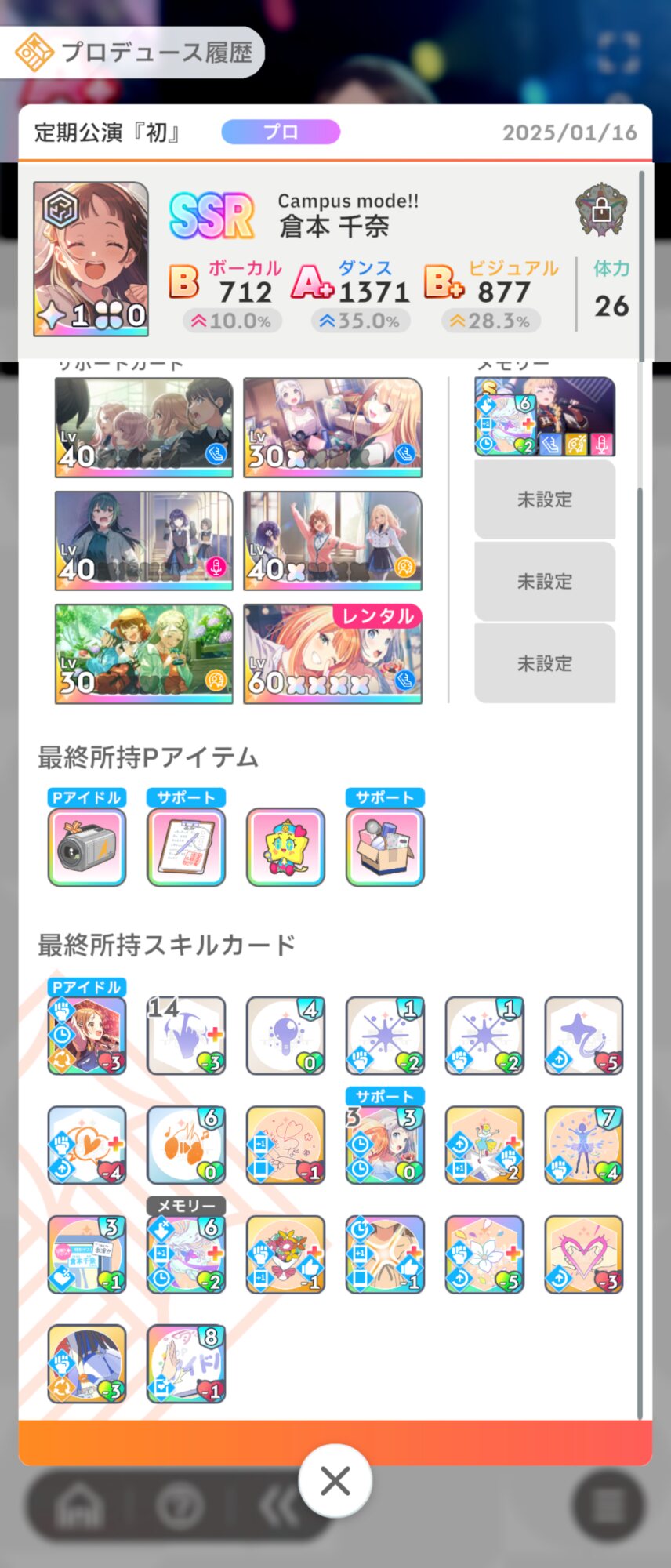Screen dimensions: 671x1568
Task: Tap the first unset memory slot
Action: point(544,499)
